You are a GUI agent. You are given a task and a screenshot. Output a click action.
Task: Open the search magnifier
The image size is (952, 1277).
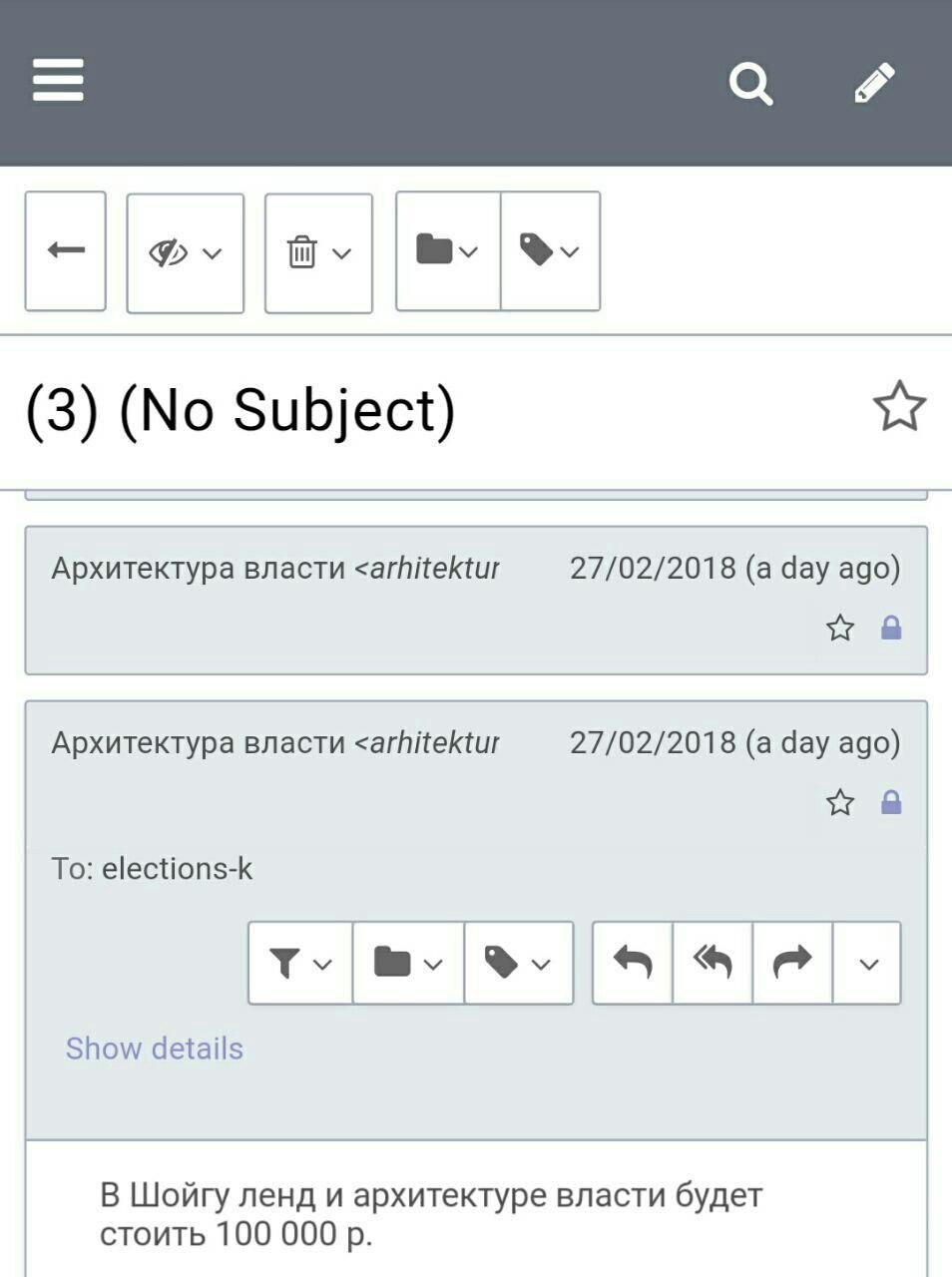(x=750, y=83)
